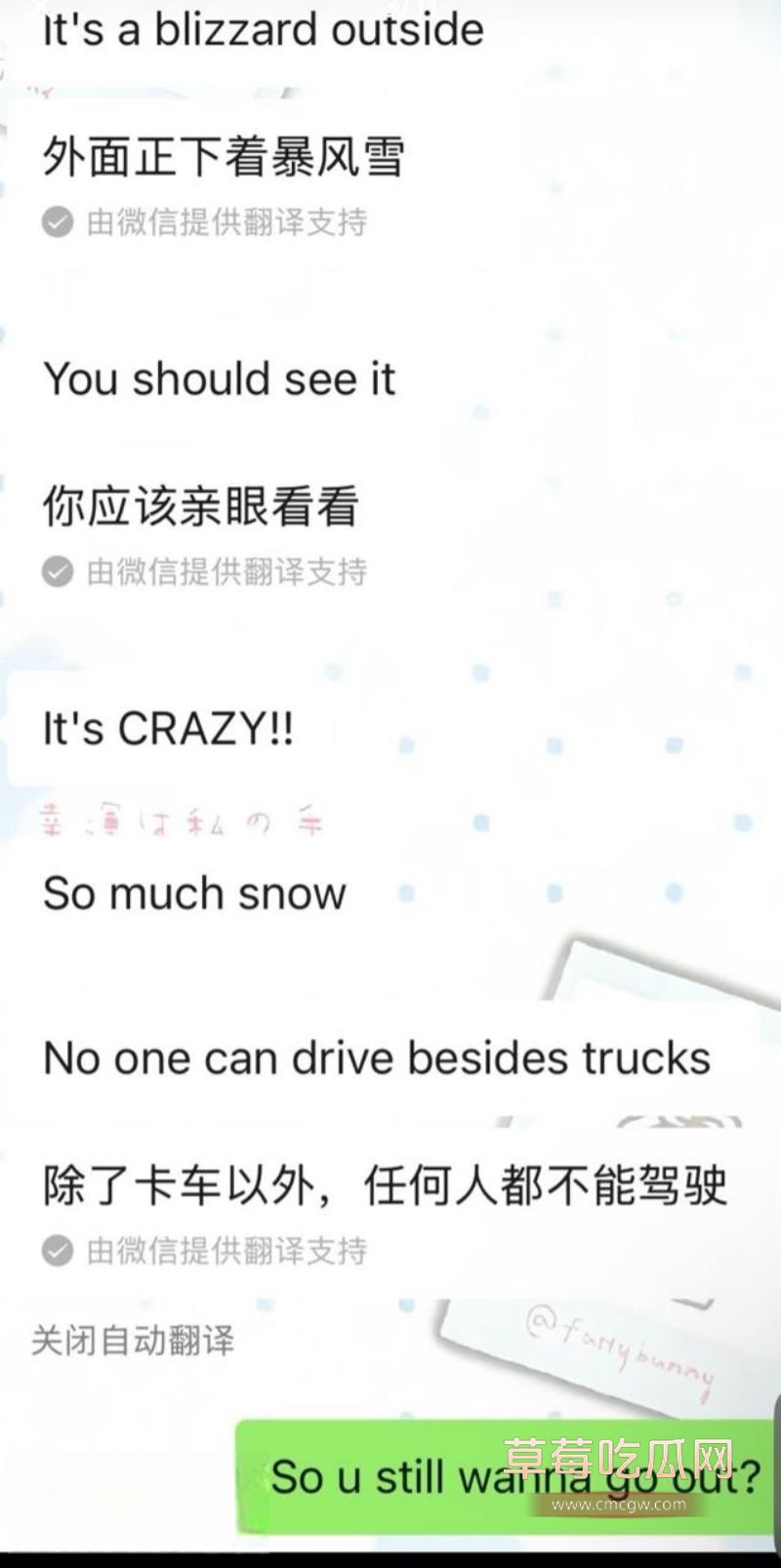This screenshot has width=781, height=1568.
Task: Toggle translation for It's a blizzard outside message
Action: (262, 29)
